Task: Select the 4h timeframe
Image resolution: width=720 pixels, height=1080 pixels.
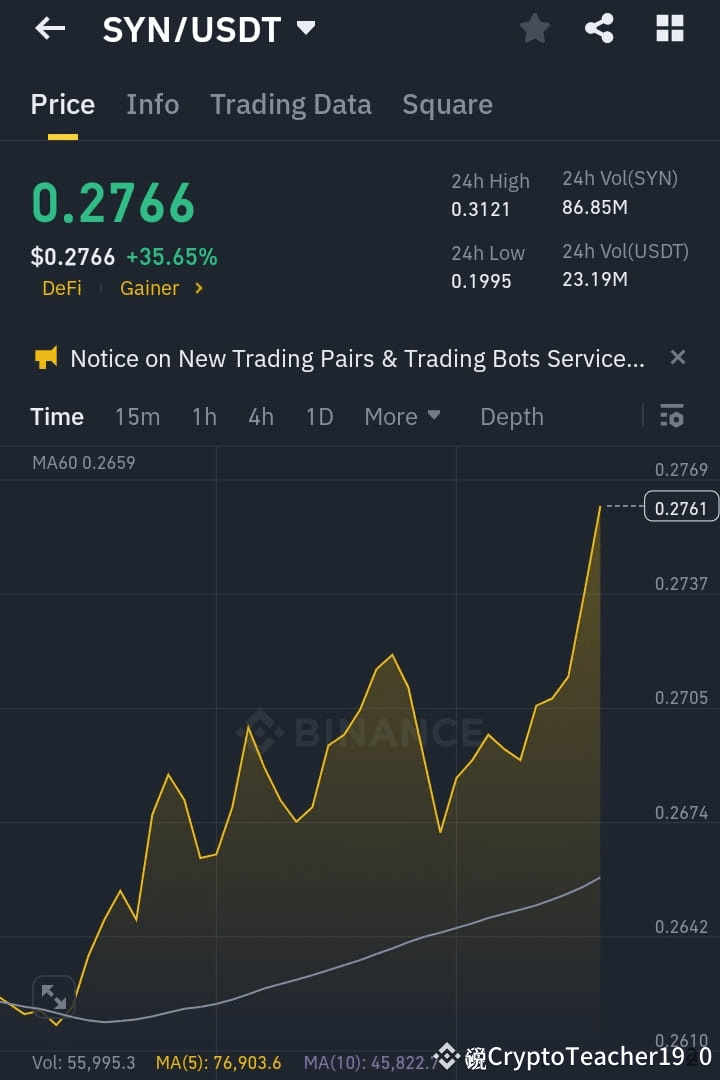Action: click(260, 416)
